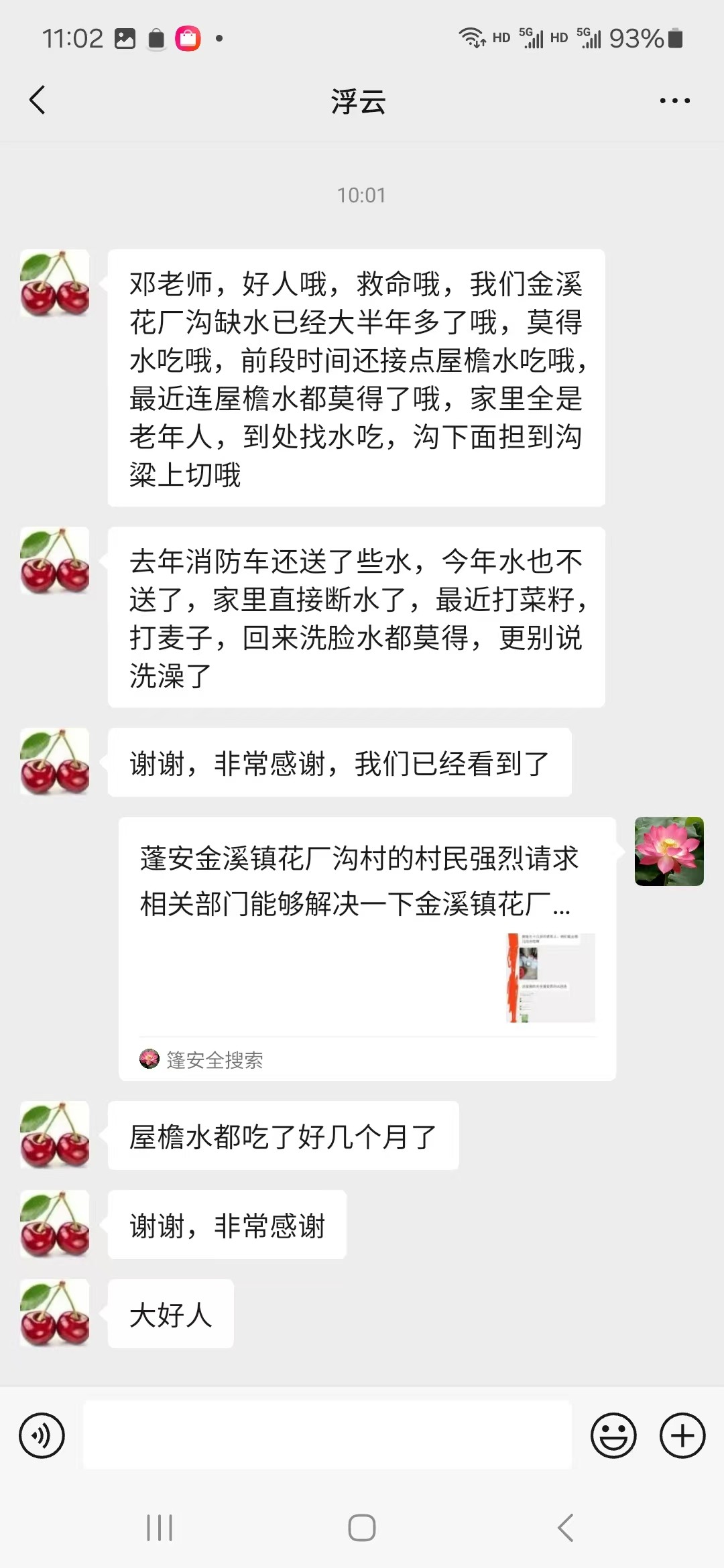Tap system home button
The image size is (724, 1568).
(x=362, y=1528)
